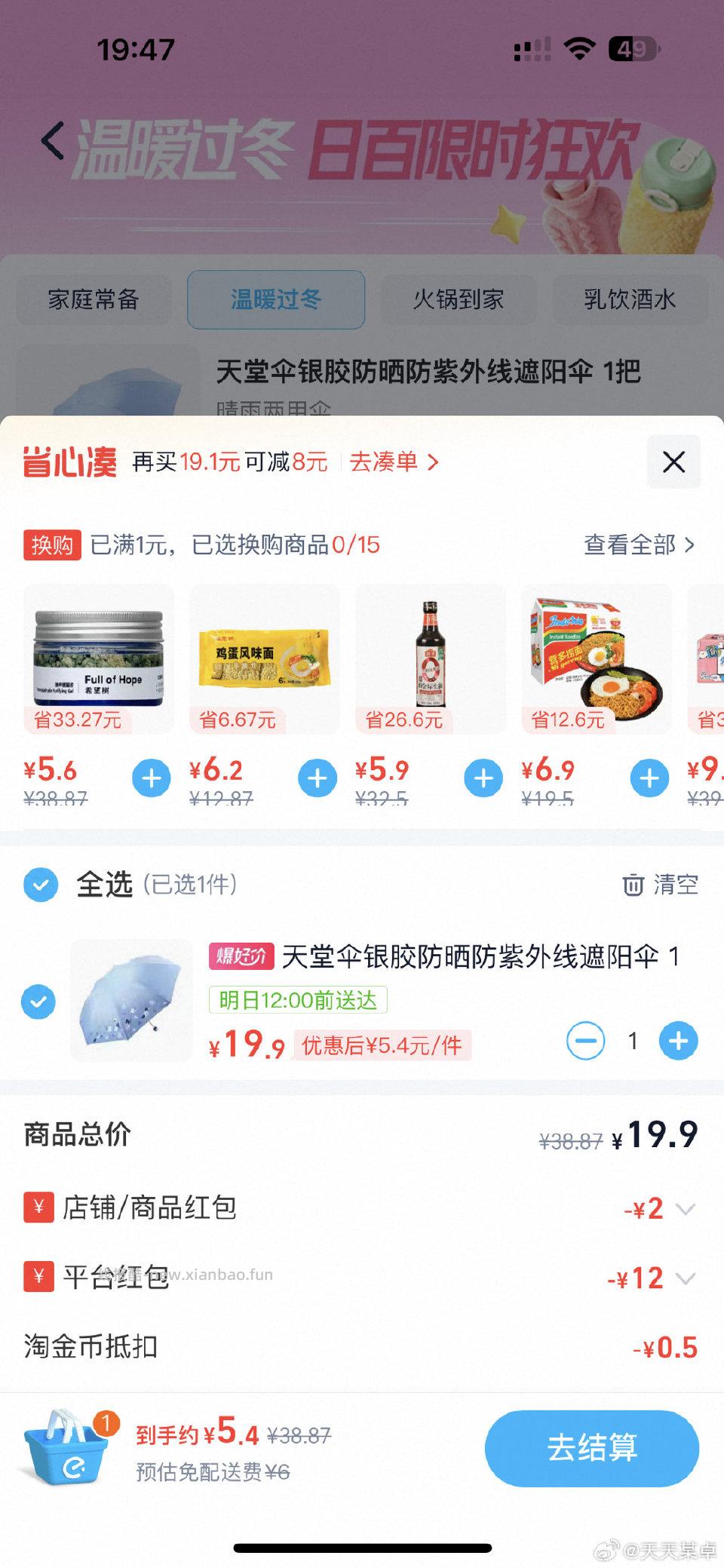Screen dimensions: 724x1568
Task: Open 查看全部 to see all exchange items
Action: (637, 545)
